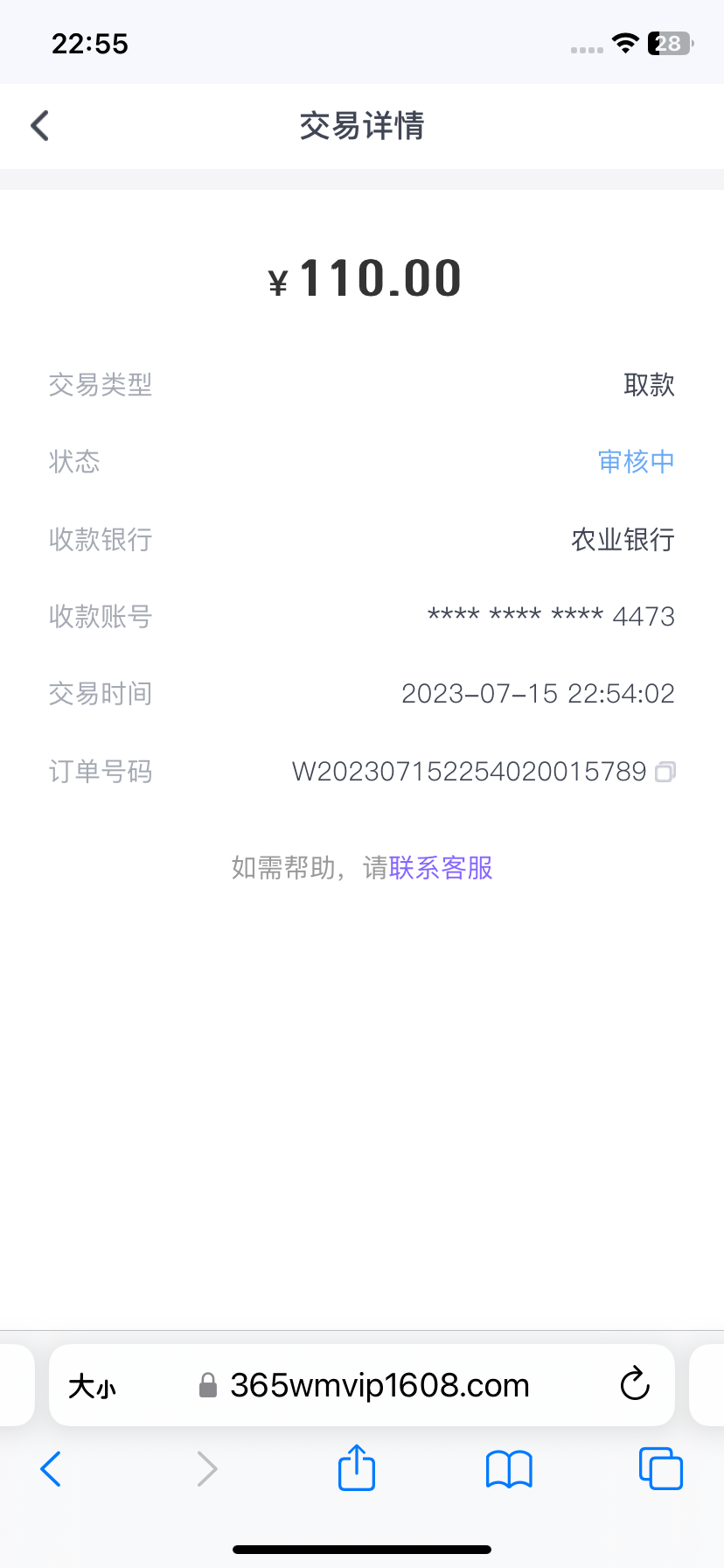
Task: Navigate forward in Safari history
Action: (x=206, y=1469)
